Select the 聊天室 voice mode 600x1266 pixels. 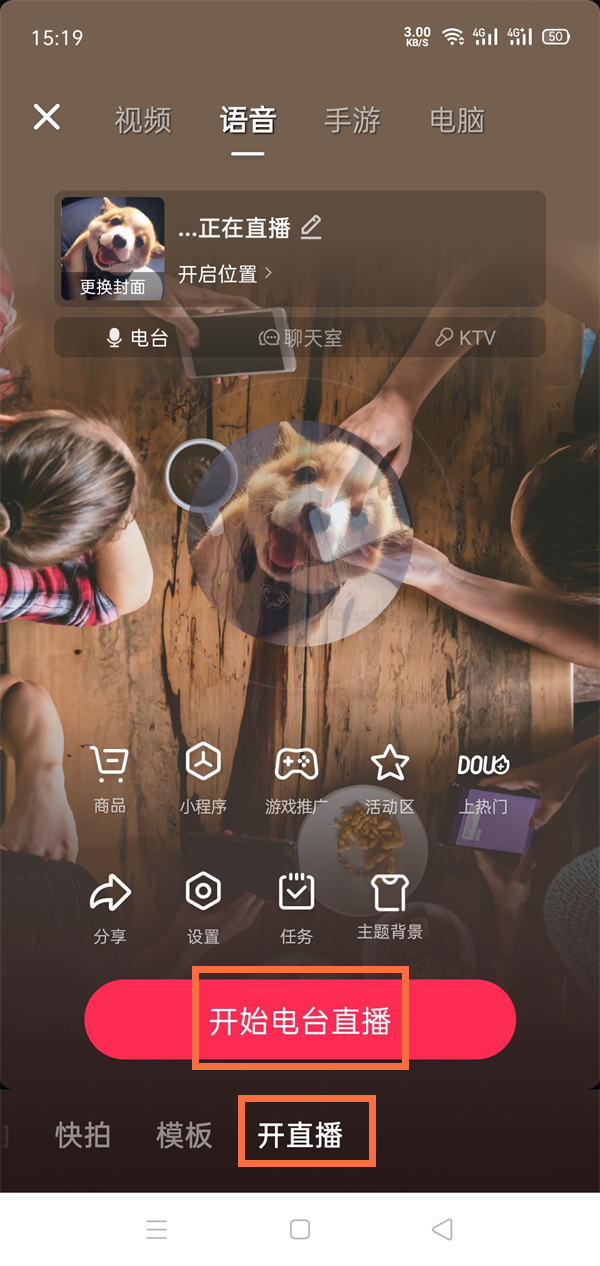point(300,338)
